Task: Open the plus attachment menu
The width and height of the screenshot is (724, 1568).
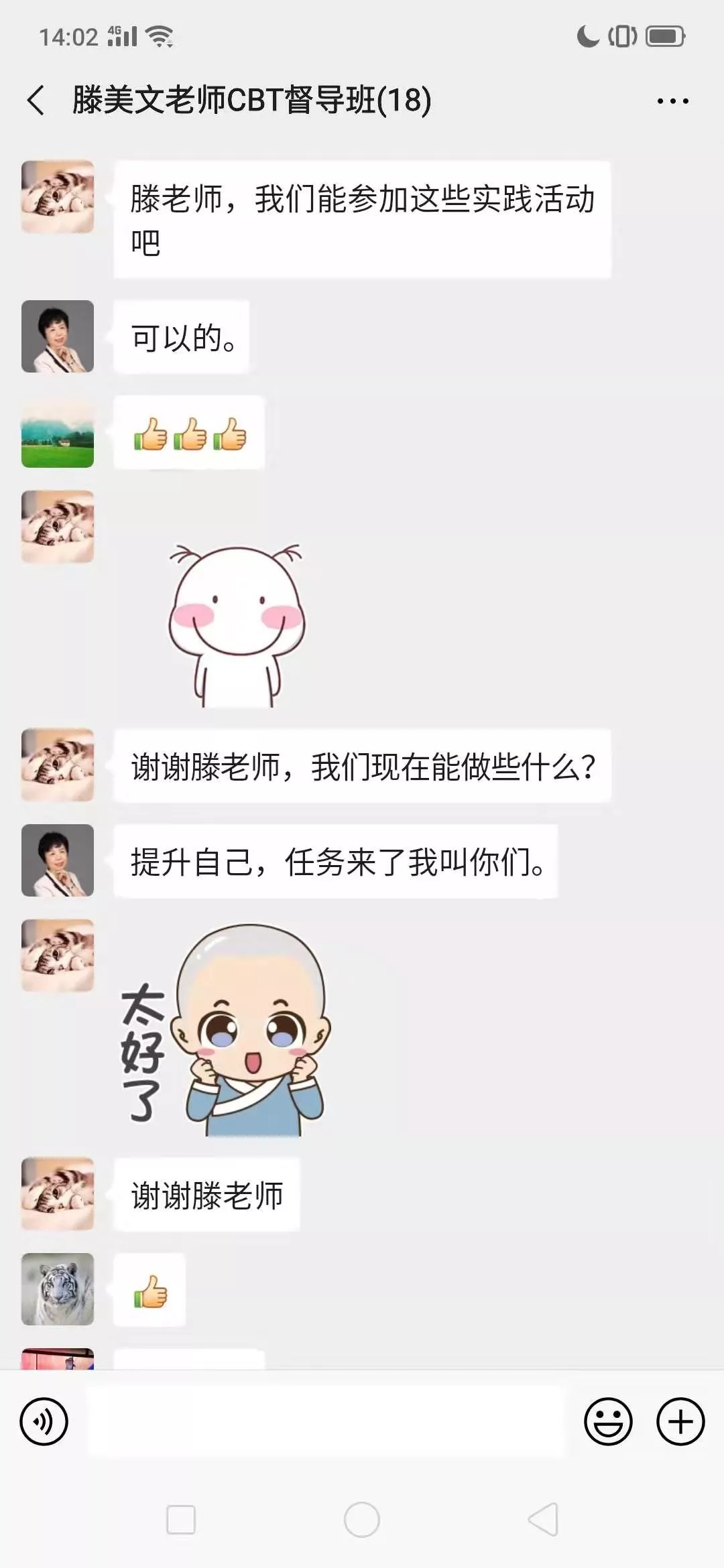Action: 680,1421
